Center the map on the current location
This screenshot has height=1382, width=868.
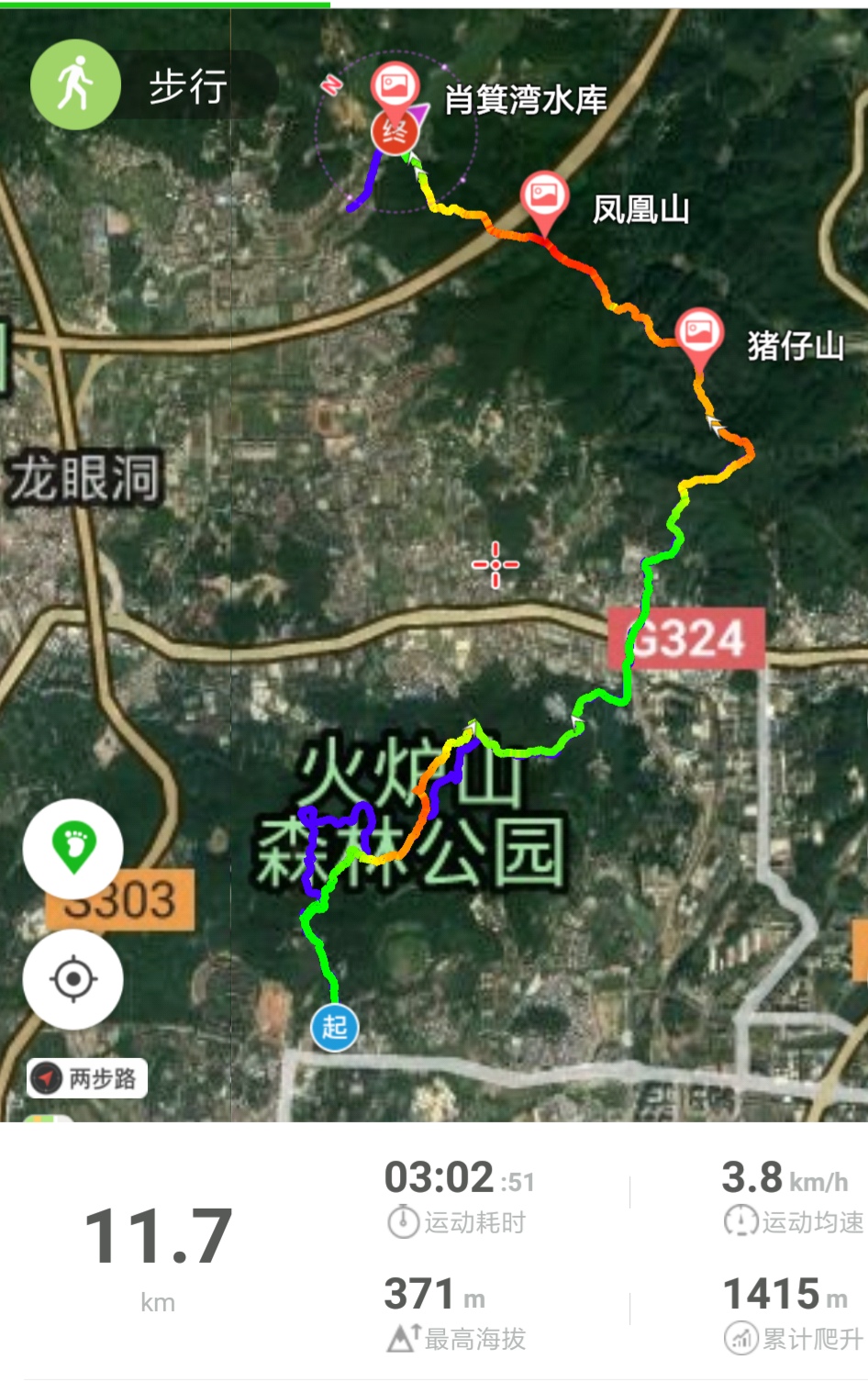pos(73,978)
